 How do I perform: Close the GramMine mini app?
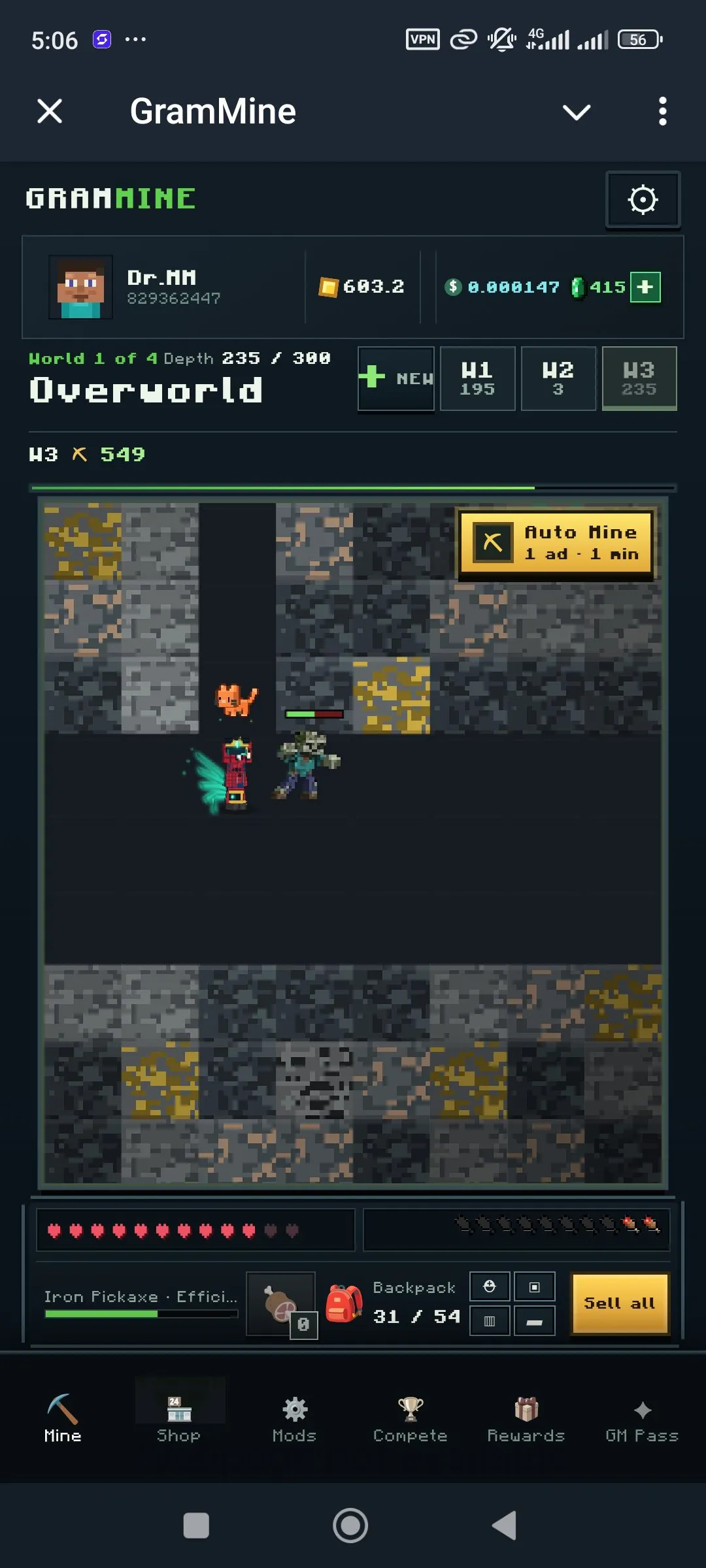pyautogui.click(x=50, y=111)
